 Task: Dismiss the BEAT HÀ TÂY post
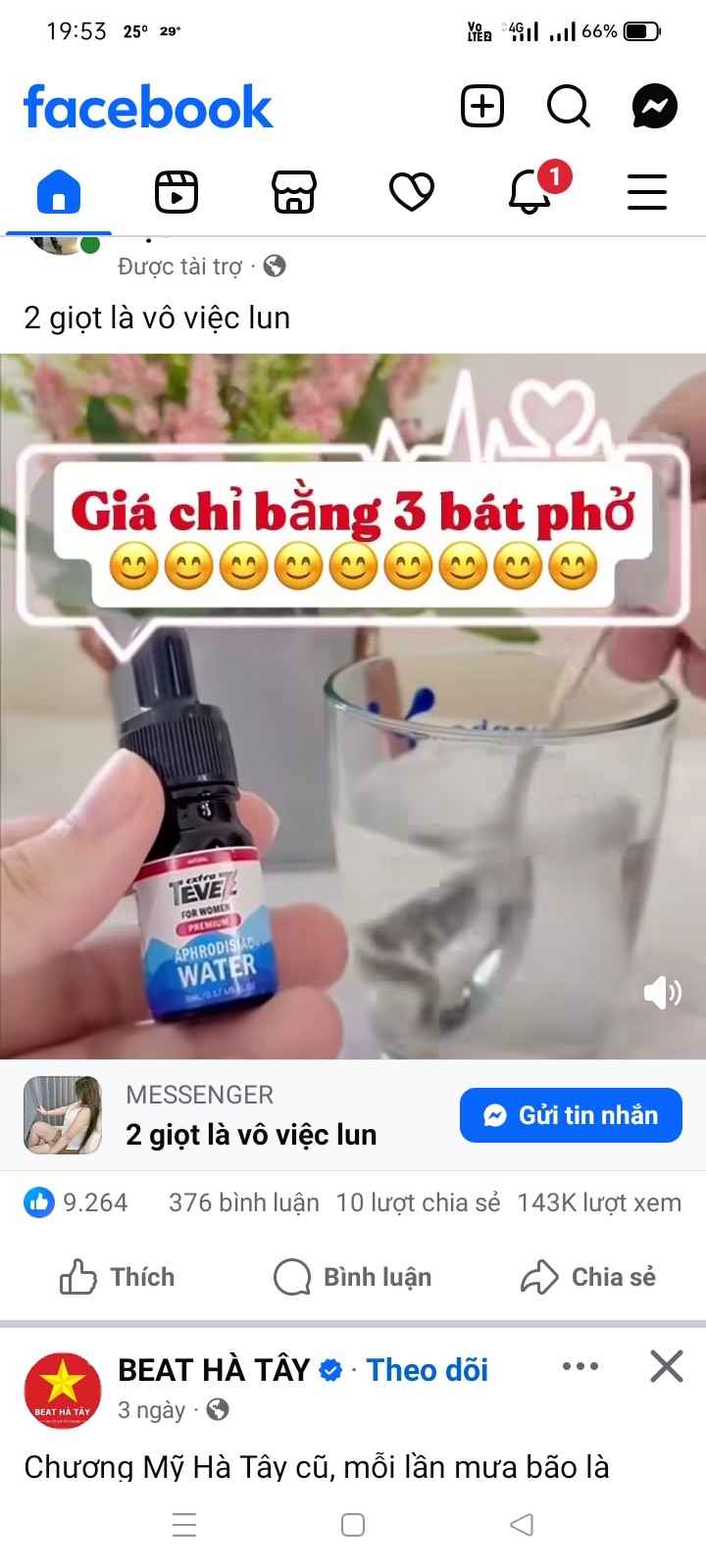point(667,1366)
